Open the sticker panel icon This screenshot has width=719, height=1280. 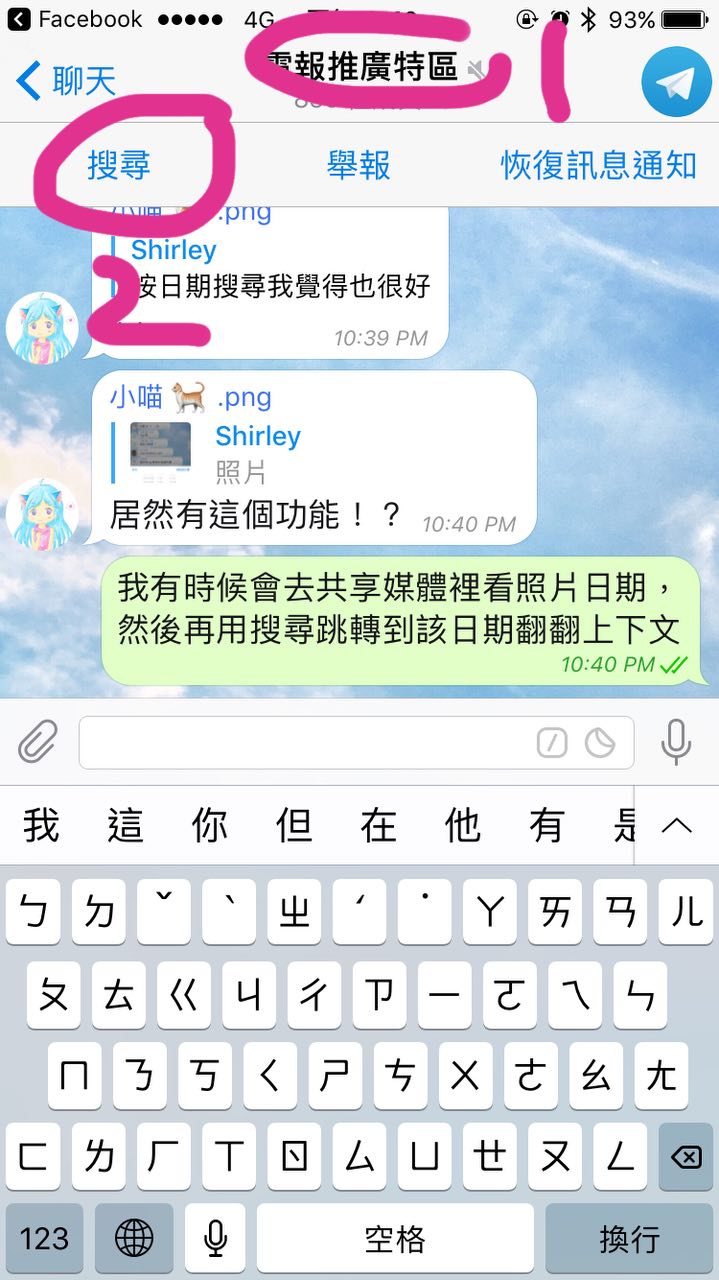(x=600, y=742)
